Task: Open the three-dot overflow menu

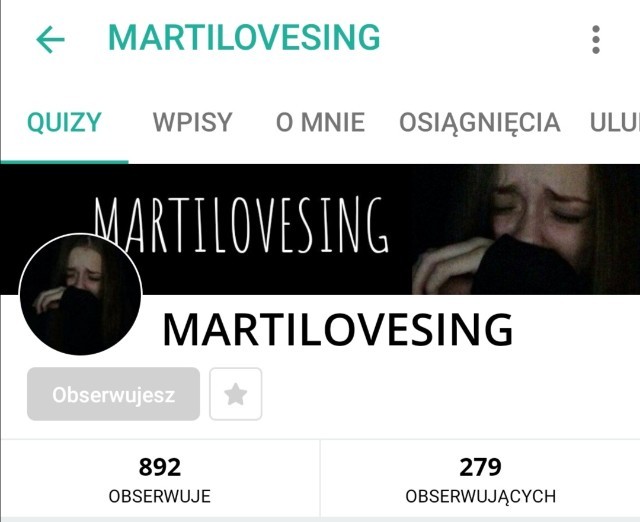Action: coord(596,40)
